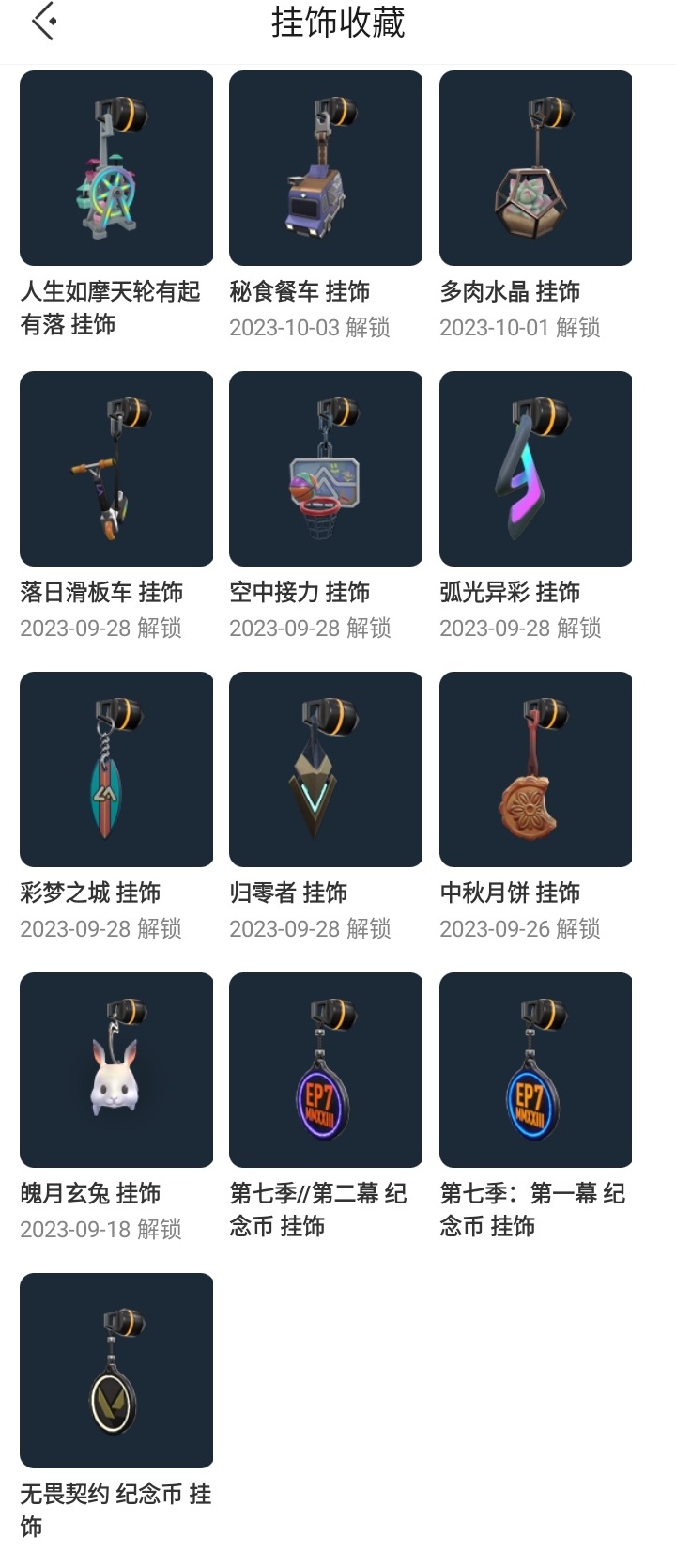This screenshot has height=1568, width=676.
Task: View 弧光异彩 挂饰 details
Action: (535, 469)
